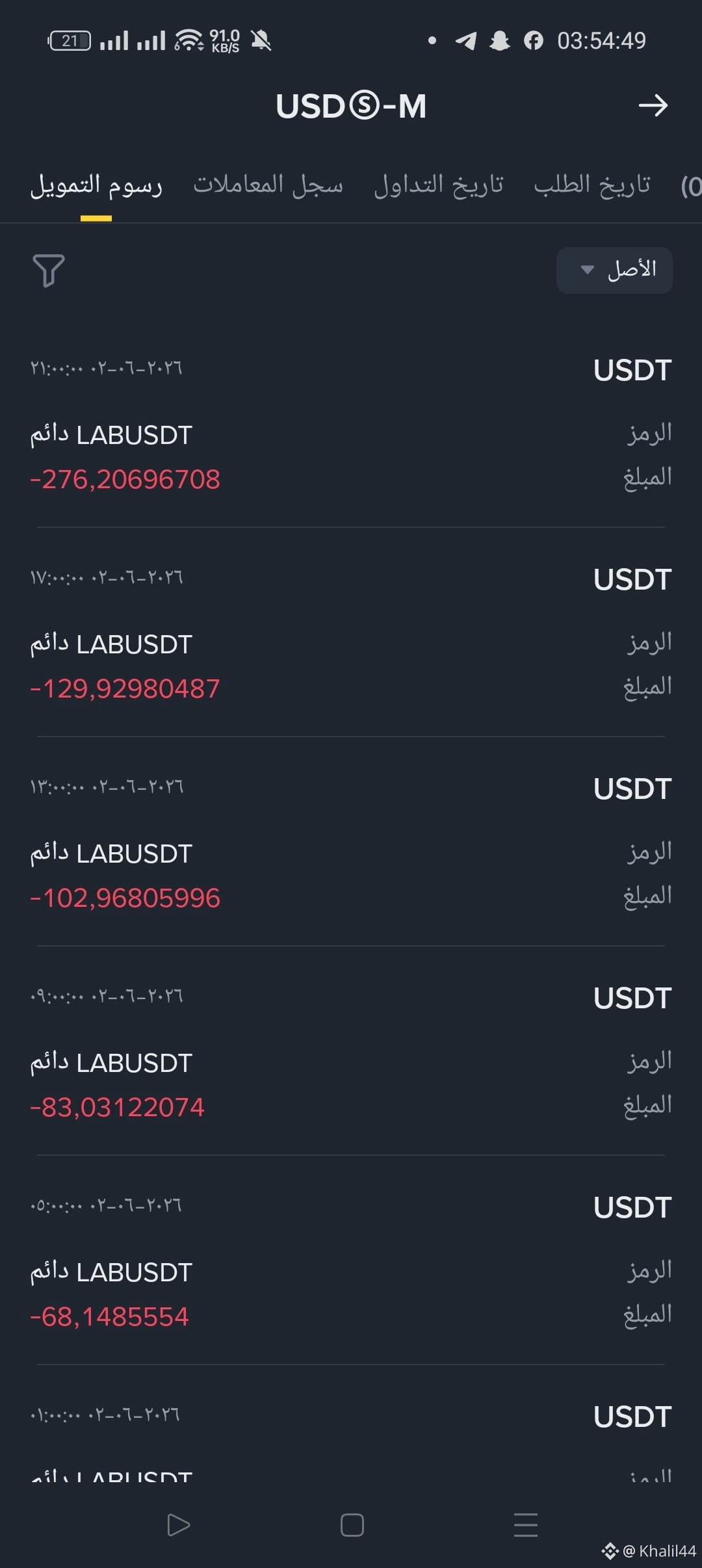This screenshot has height=1568, width=702.
Task: Switch to the سجل المعاملات tab
Action: tap(268, 185)
